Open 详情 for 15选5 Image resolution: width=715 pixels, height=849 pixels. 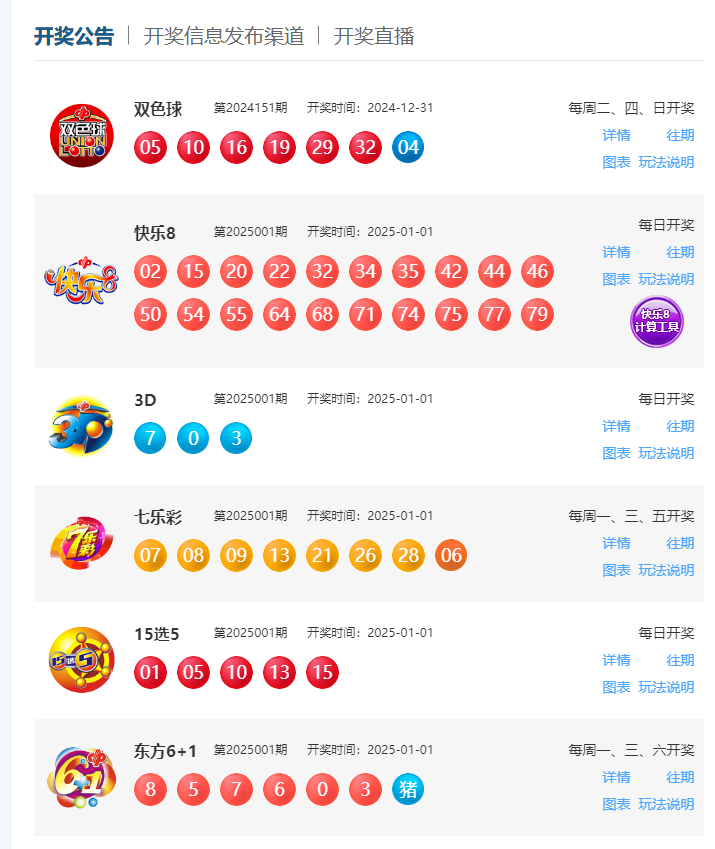(616, 660)
